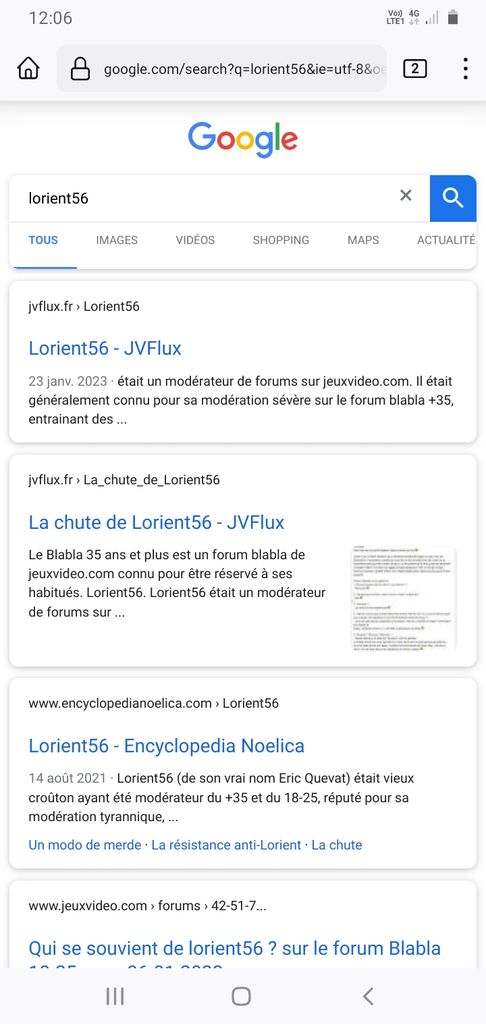The width and height of the screenshot is (486, 1024).
Task: Switch to the Maps tab
Action: (x=363, y=240)
